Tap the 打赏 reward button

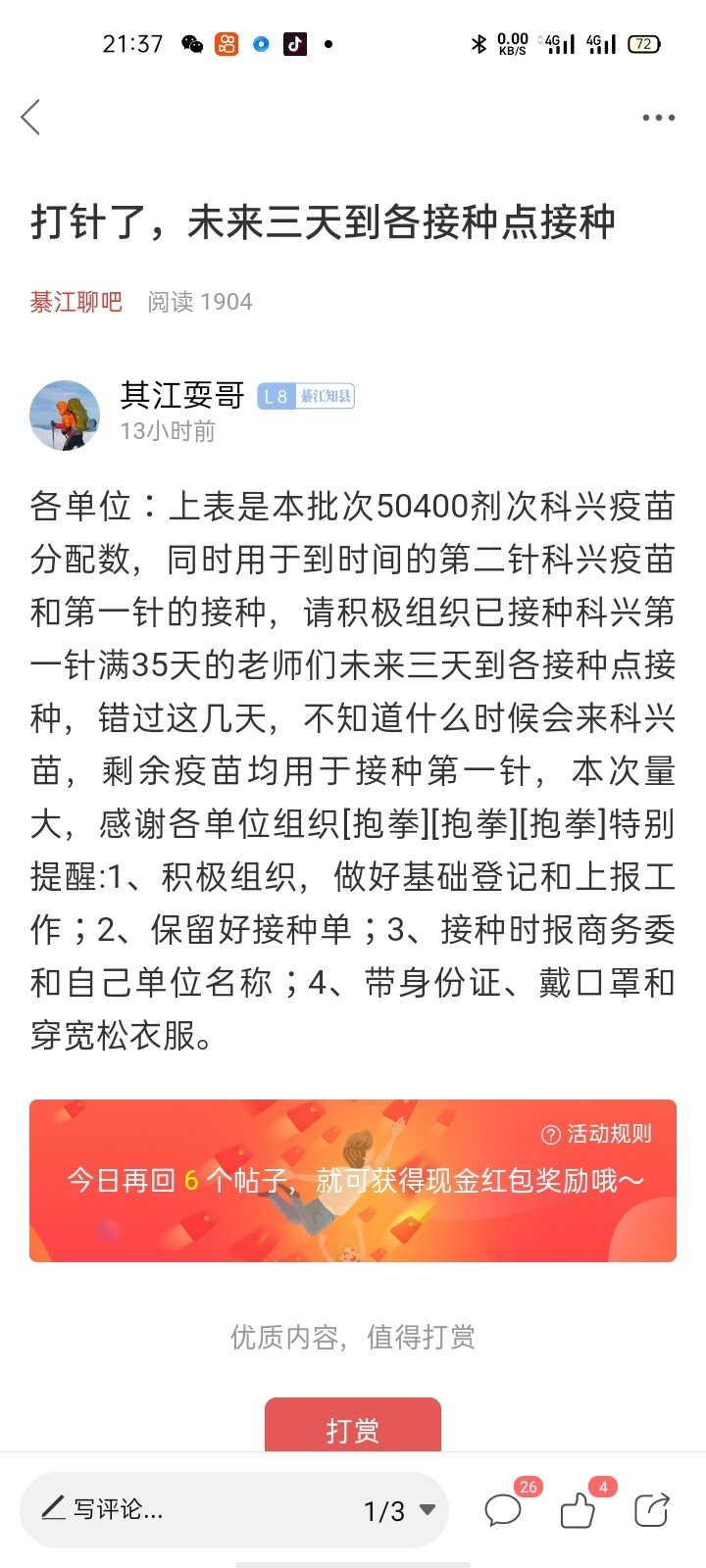353,1428
